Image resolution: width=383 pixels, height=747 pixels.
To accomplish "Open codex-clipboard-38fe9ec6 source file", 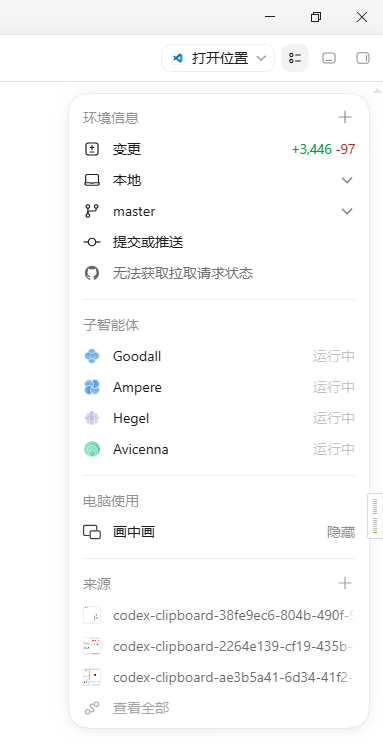I will pos(219,616).
